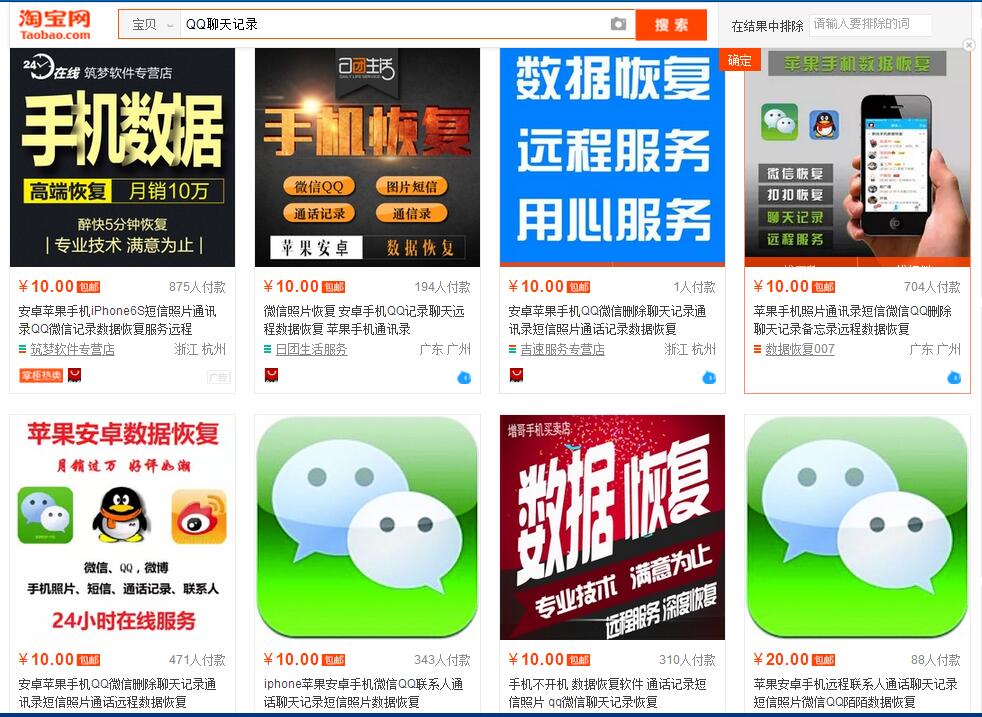Open the 宝贝 category dropdown
The height and width of the screenshot is (717, 982).
[150, 25]
